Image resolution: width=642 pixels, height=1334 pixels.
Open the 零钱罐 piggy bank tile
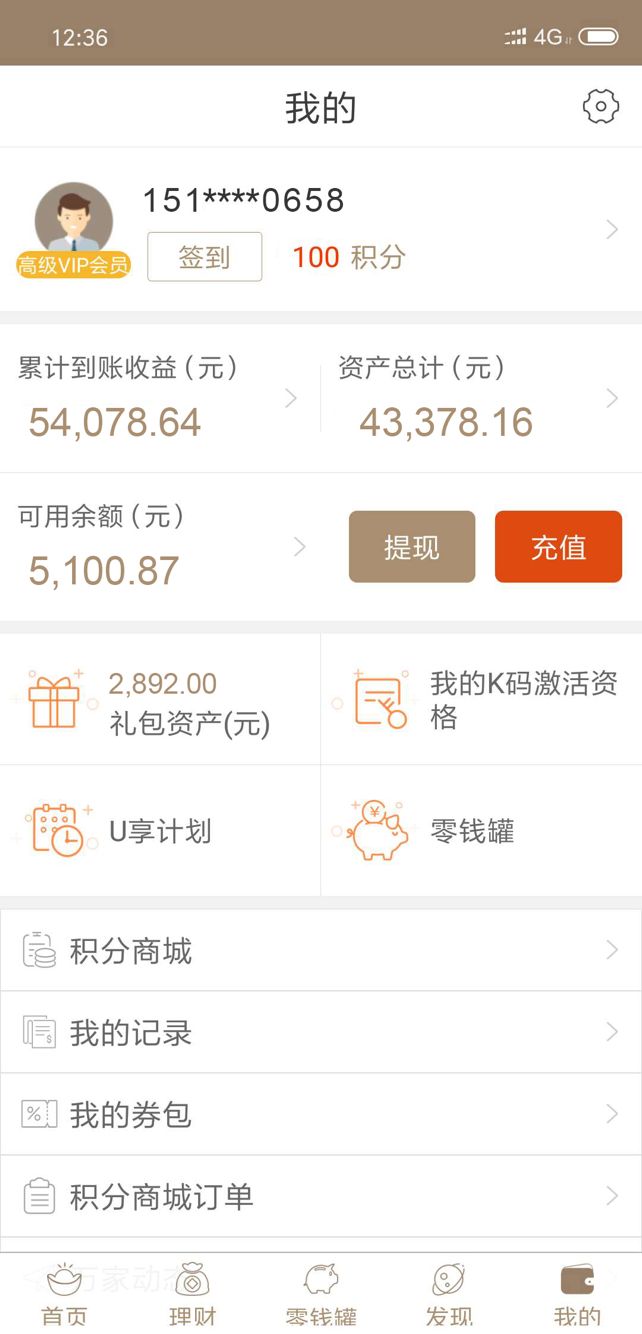pos(481,831)
